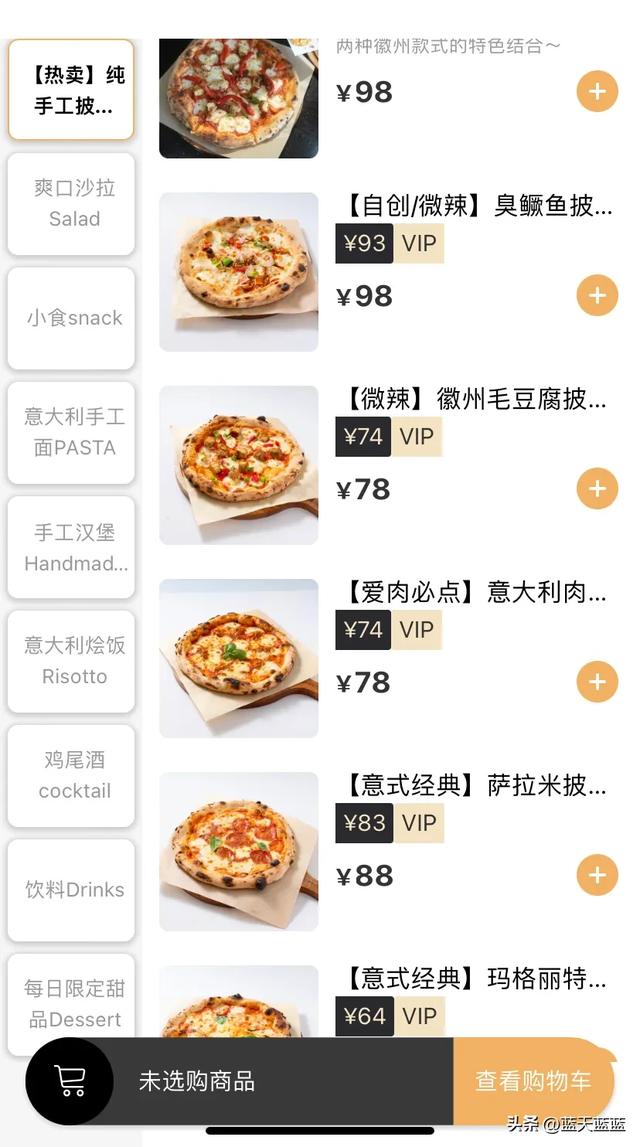The height and width of the screenshot is (1147, 640).
Task: Select the 意大利手工面PASTA category
Action: tap(72, 432)
